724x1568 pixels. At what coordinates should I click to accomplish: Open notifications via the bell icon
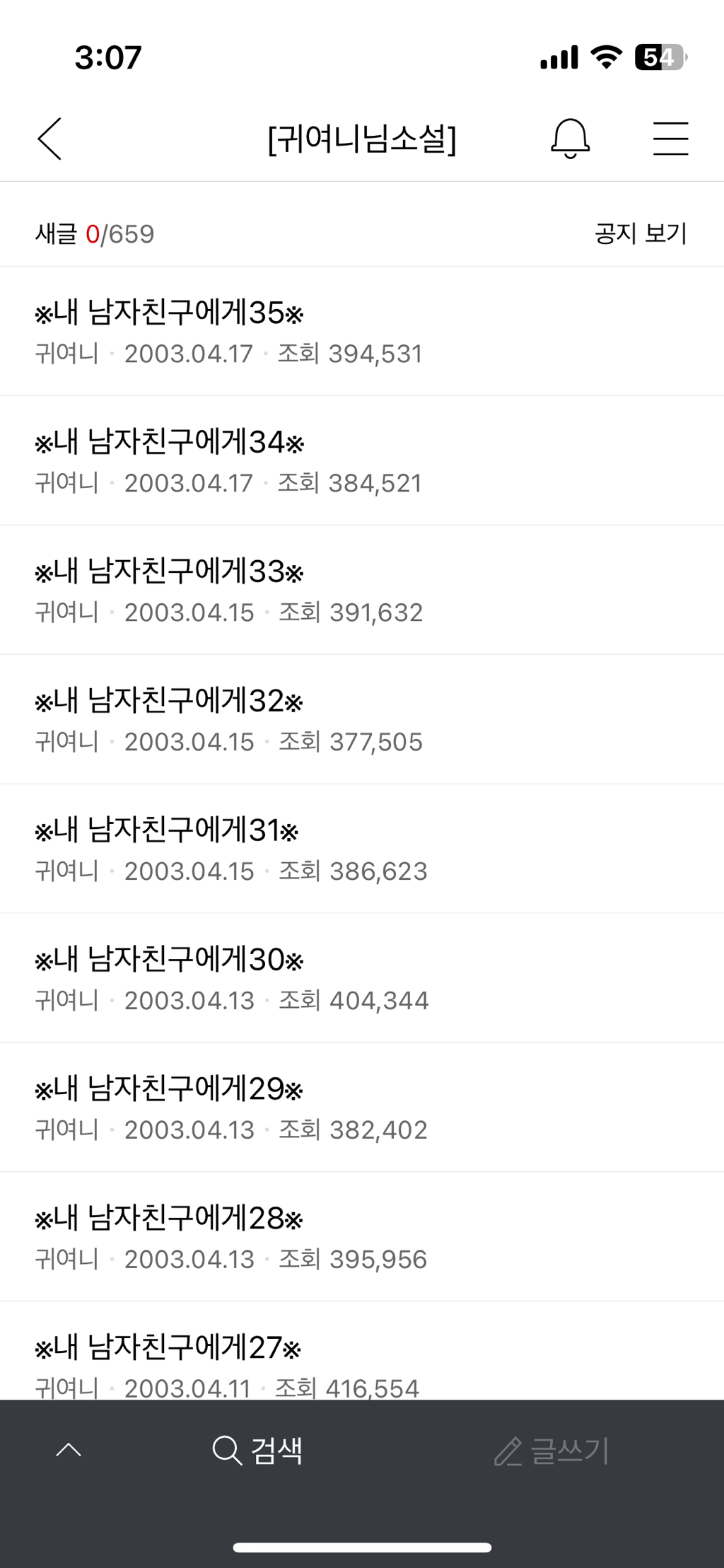click(569, 139)
